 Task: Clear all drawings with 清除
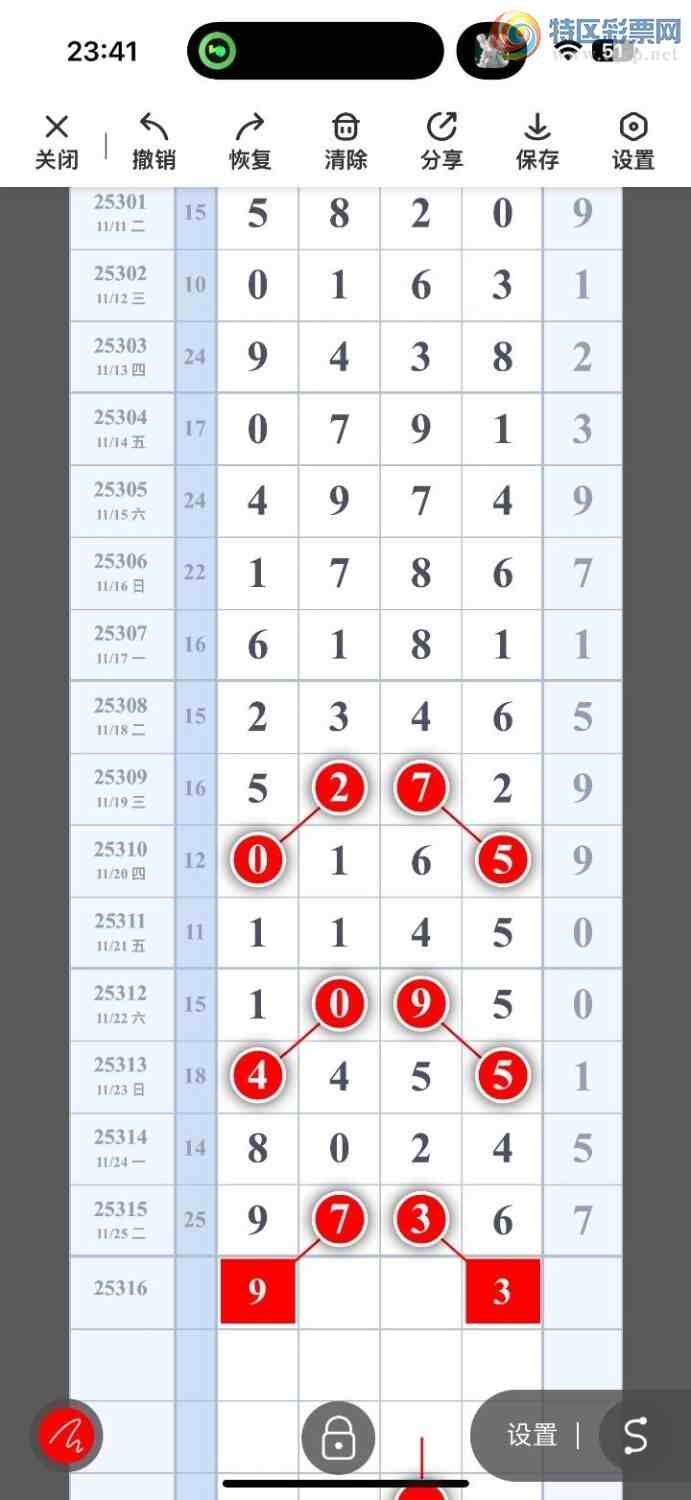[x=345, y=141]
